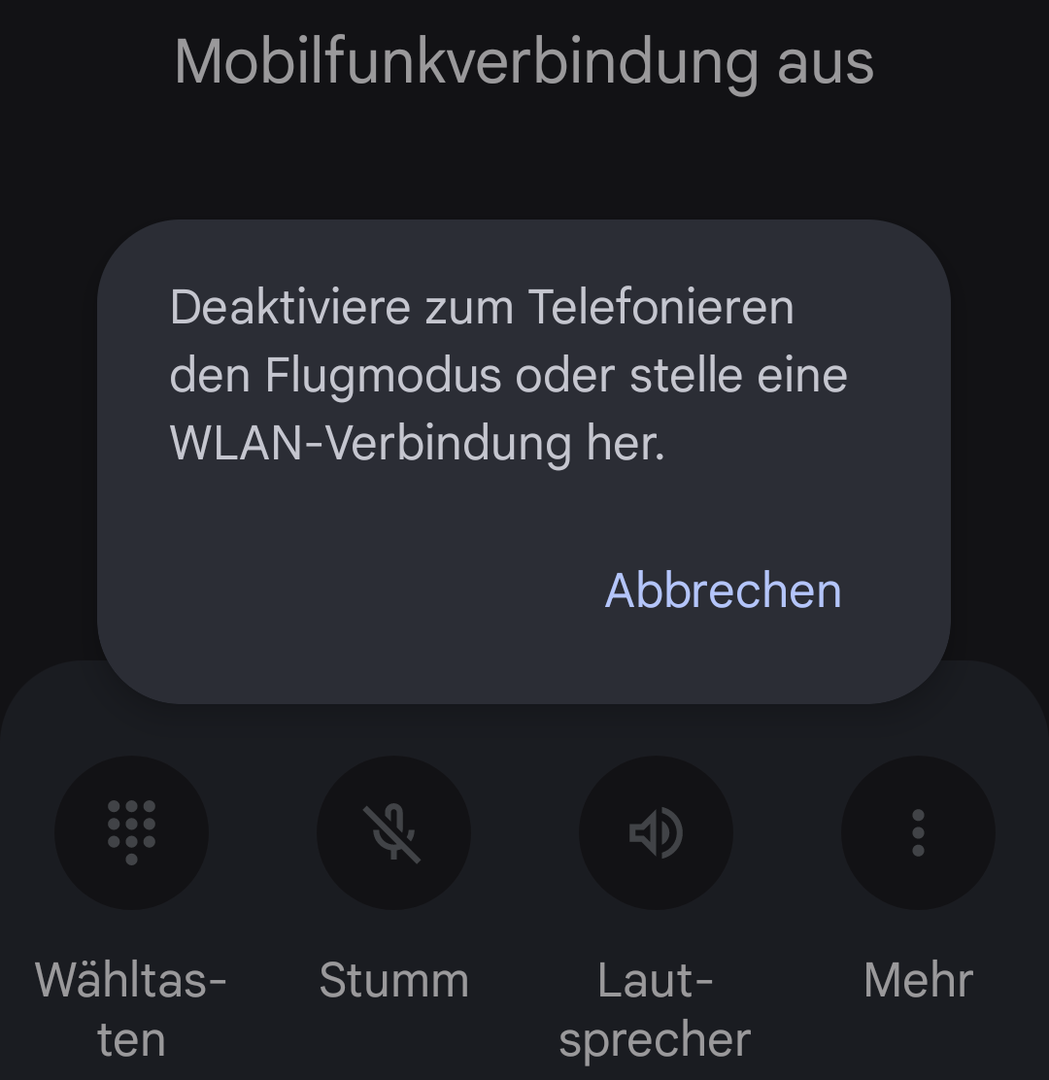Open the Wähltasten dial pad

(131, 832)
